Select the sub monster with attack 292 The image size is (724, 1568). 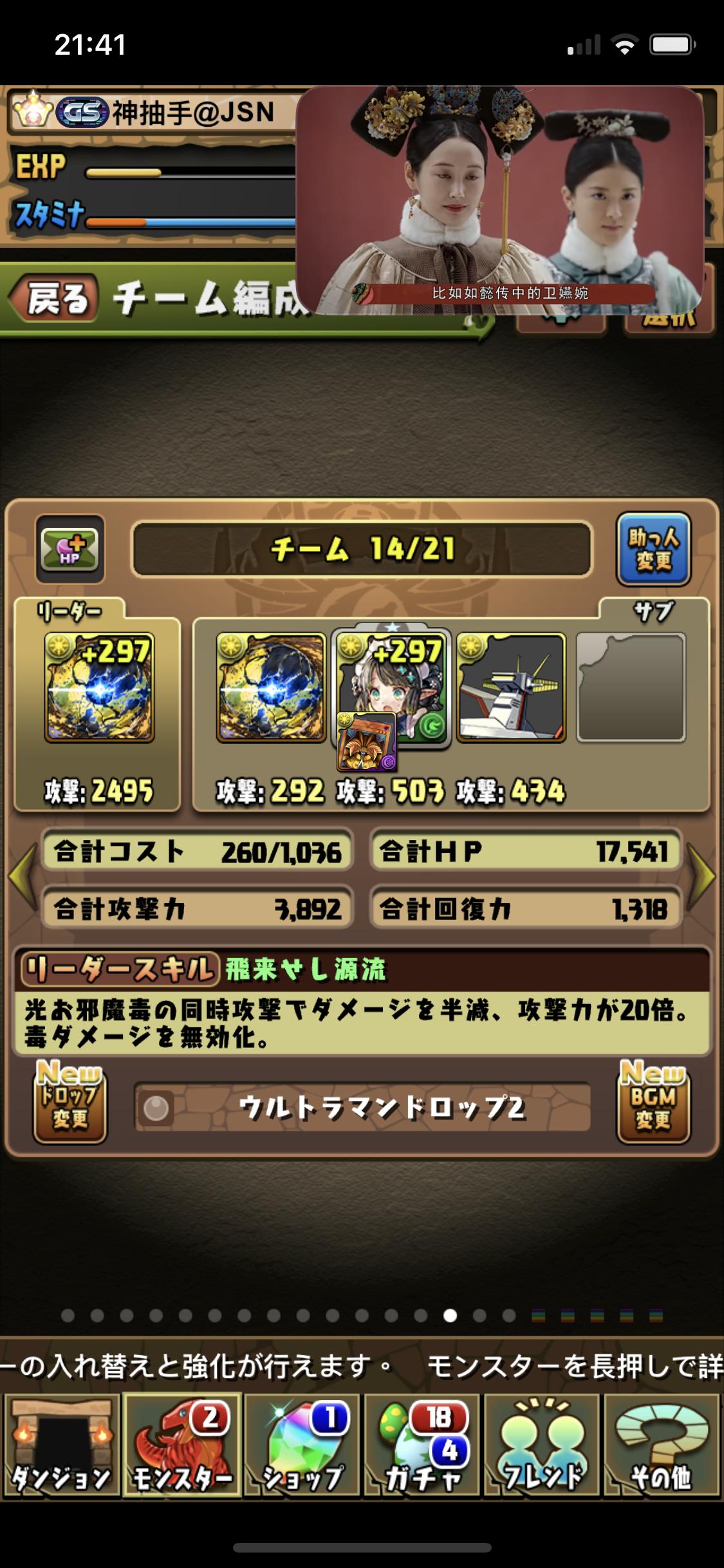(271, 687)
